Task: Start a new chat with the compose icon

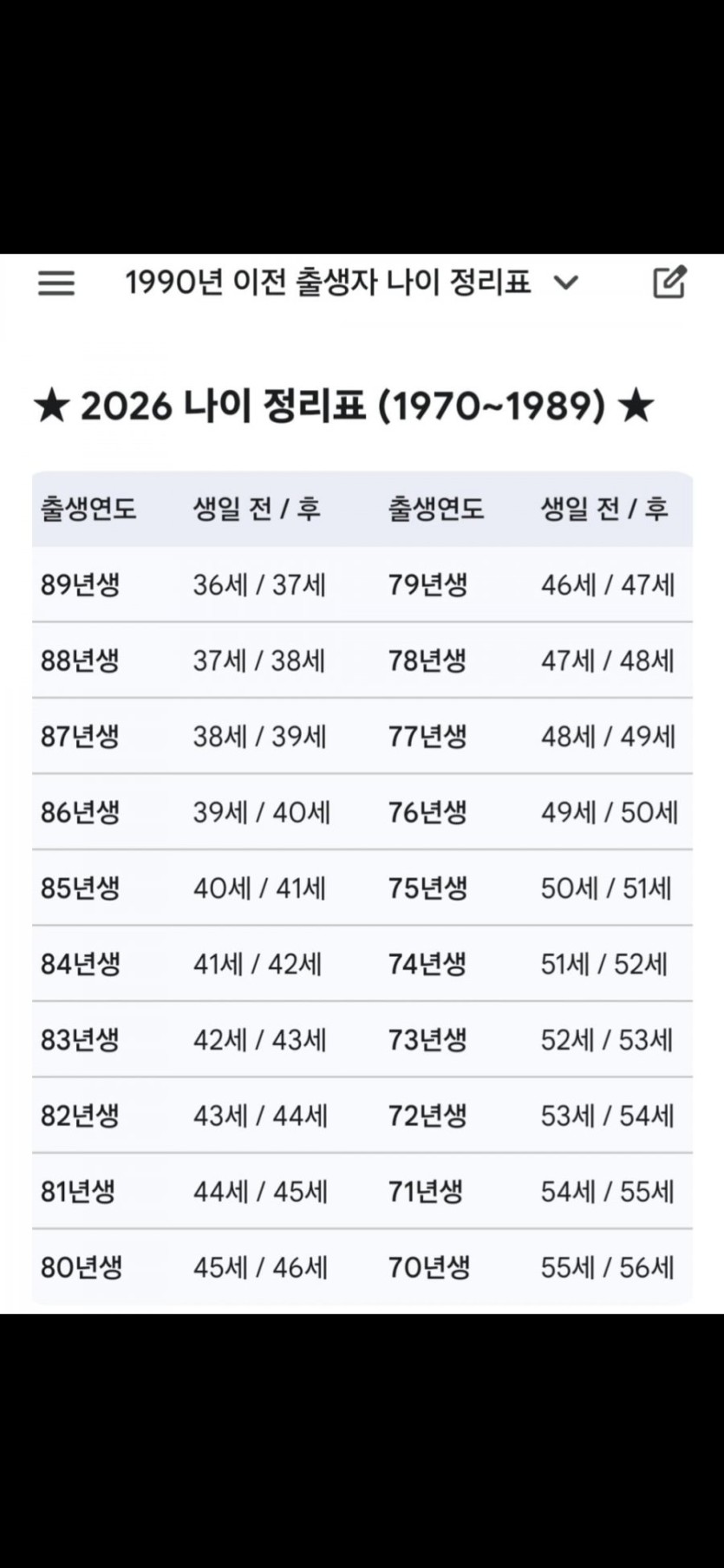Action: pyautogui.click(x=669, y=283)
